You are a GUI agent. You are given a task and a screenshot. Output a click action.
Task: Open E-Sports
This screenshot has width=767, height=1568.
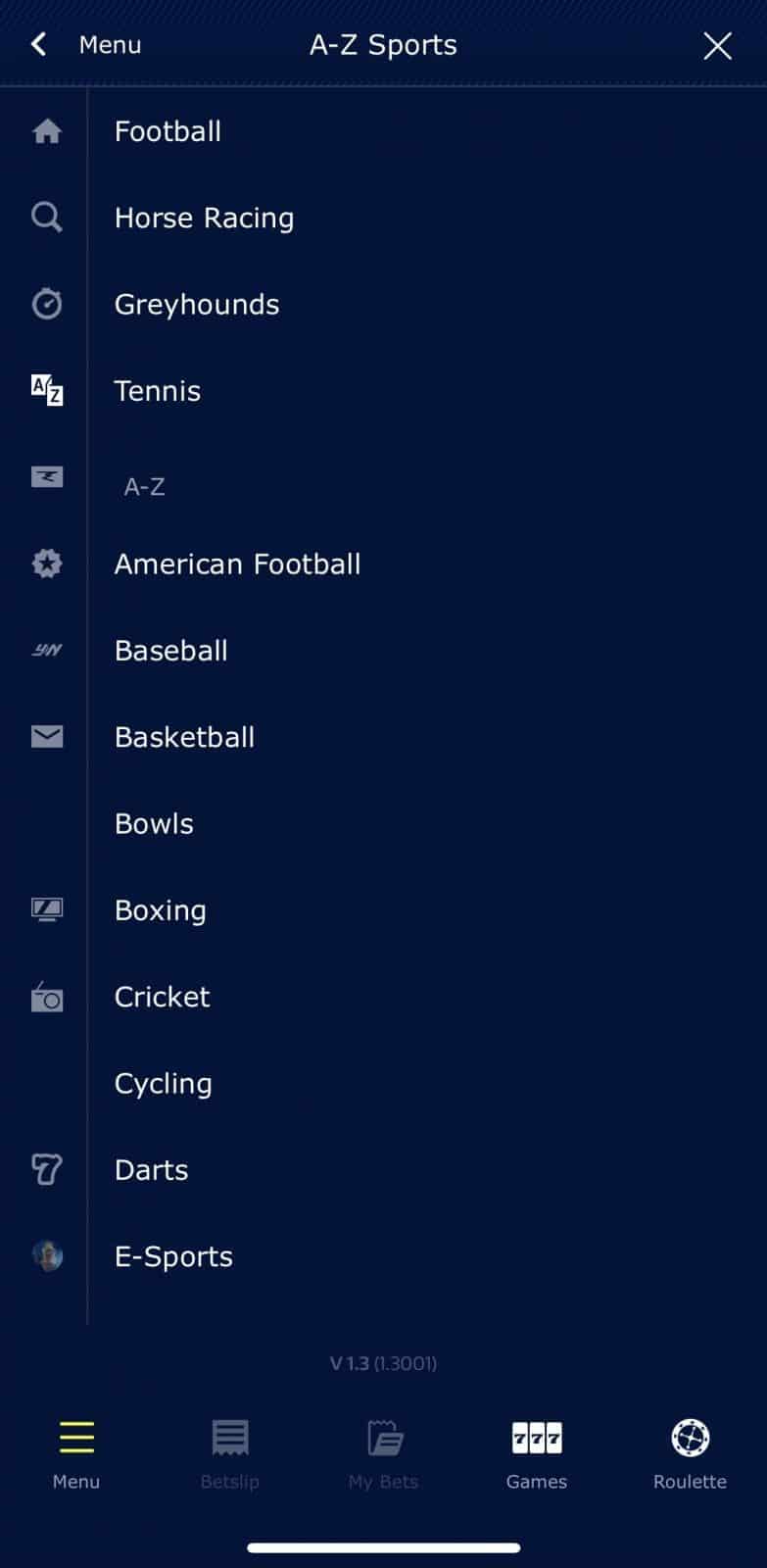[x=427, y=1256]
